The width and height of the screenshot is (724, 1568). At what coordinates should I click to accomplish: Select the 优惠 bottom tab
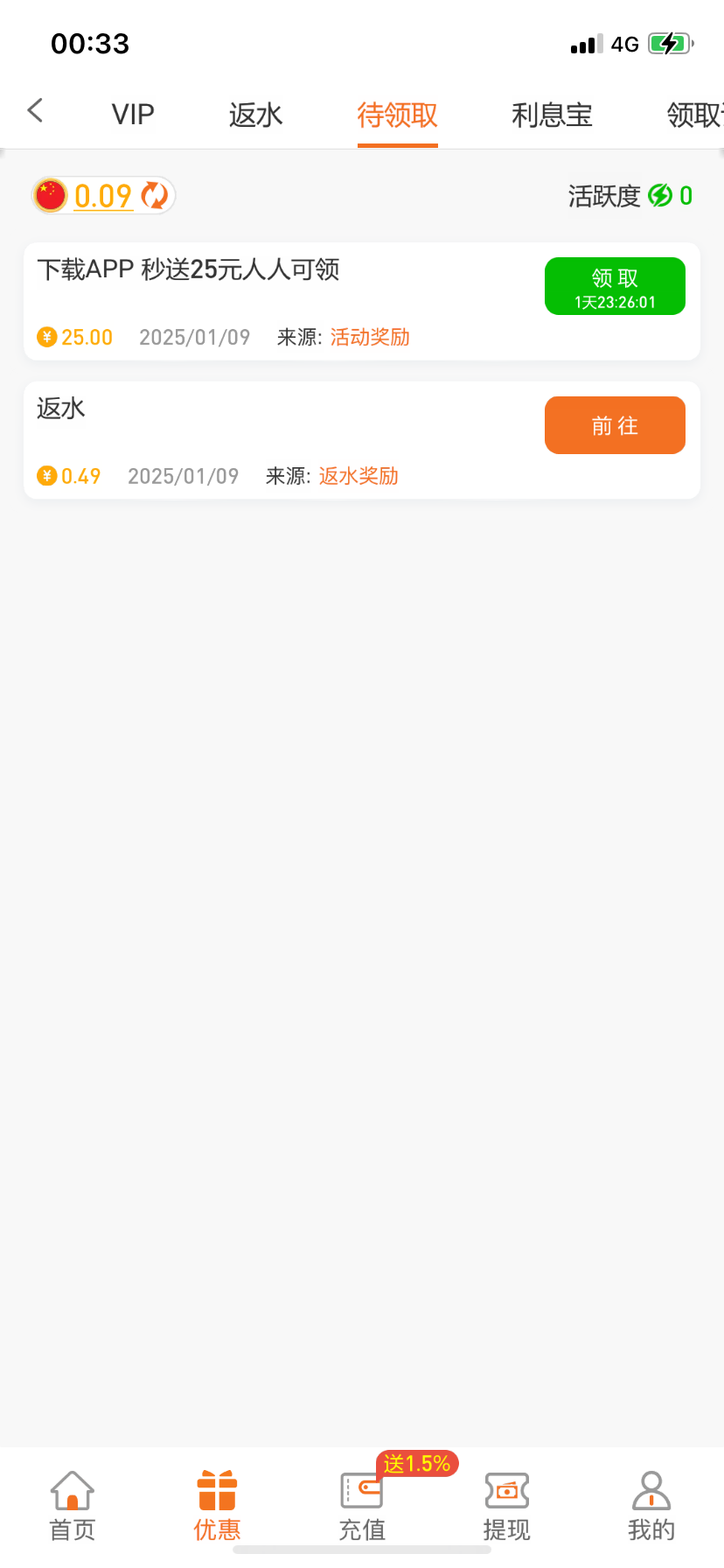(x=217, y=1505)
